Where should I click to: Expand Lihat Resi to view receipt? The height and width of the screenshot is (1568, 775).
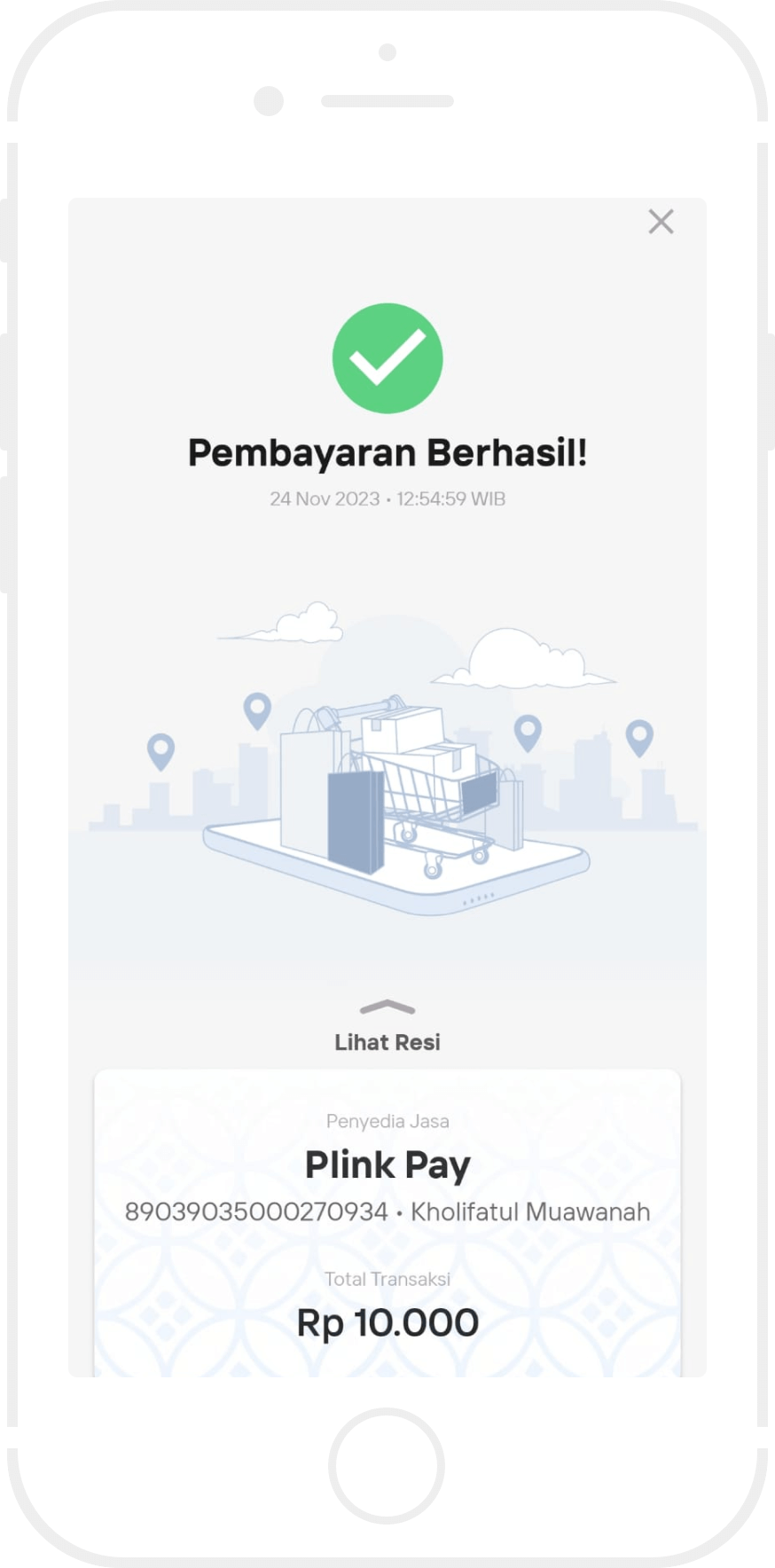click(387, 1029)
